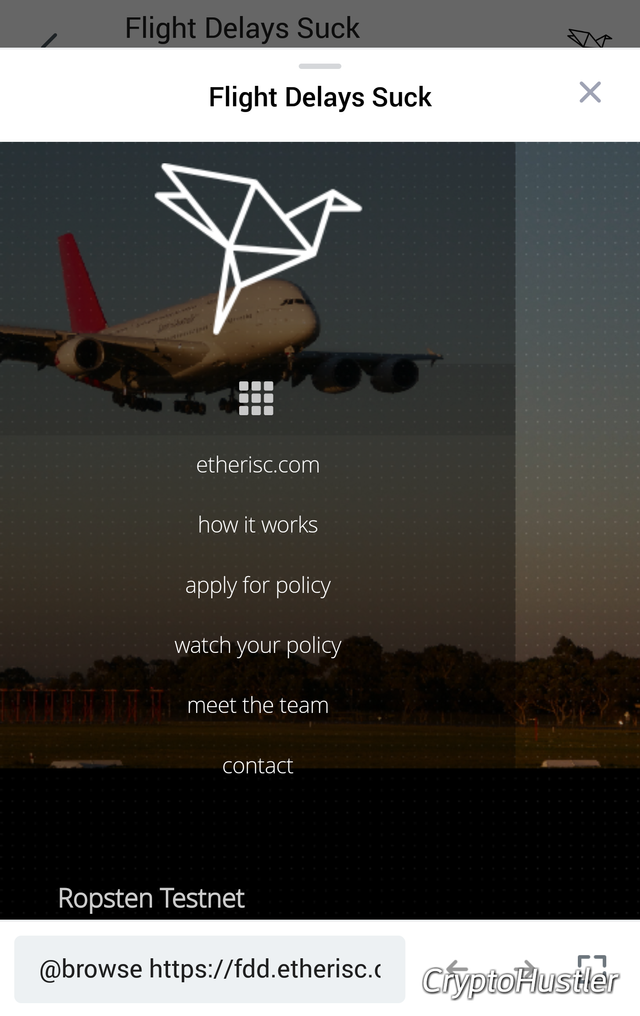Toggle fullscreen view of the browser
This screenshot has width=640, height=1016.
[592, 968]
